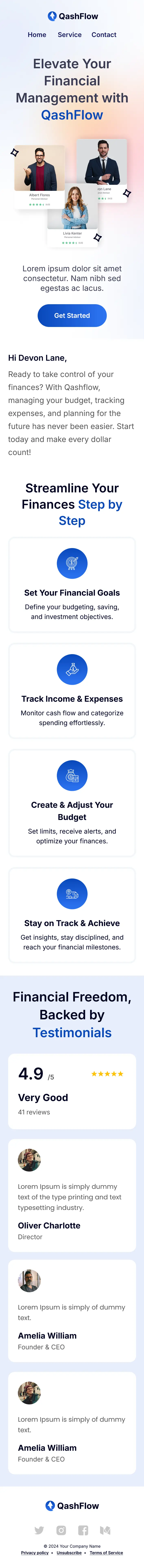
Task: Tap Unsubscribe in the footer
Action: (x=69, y=1553)
